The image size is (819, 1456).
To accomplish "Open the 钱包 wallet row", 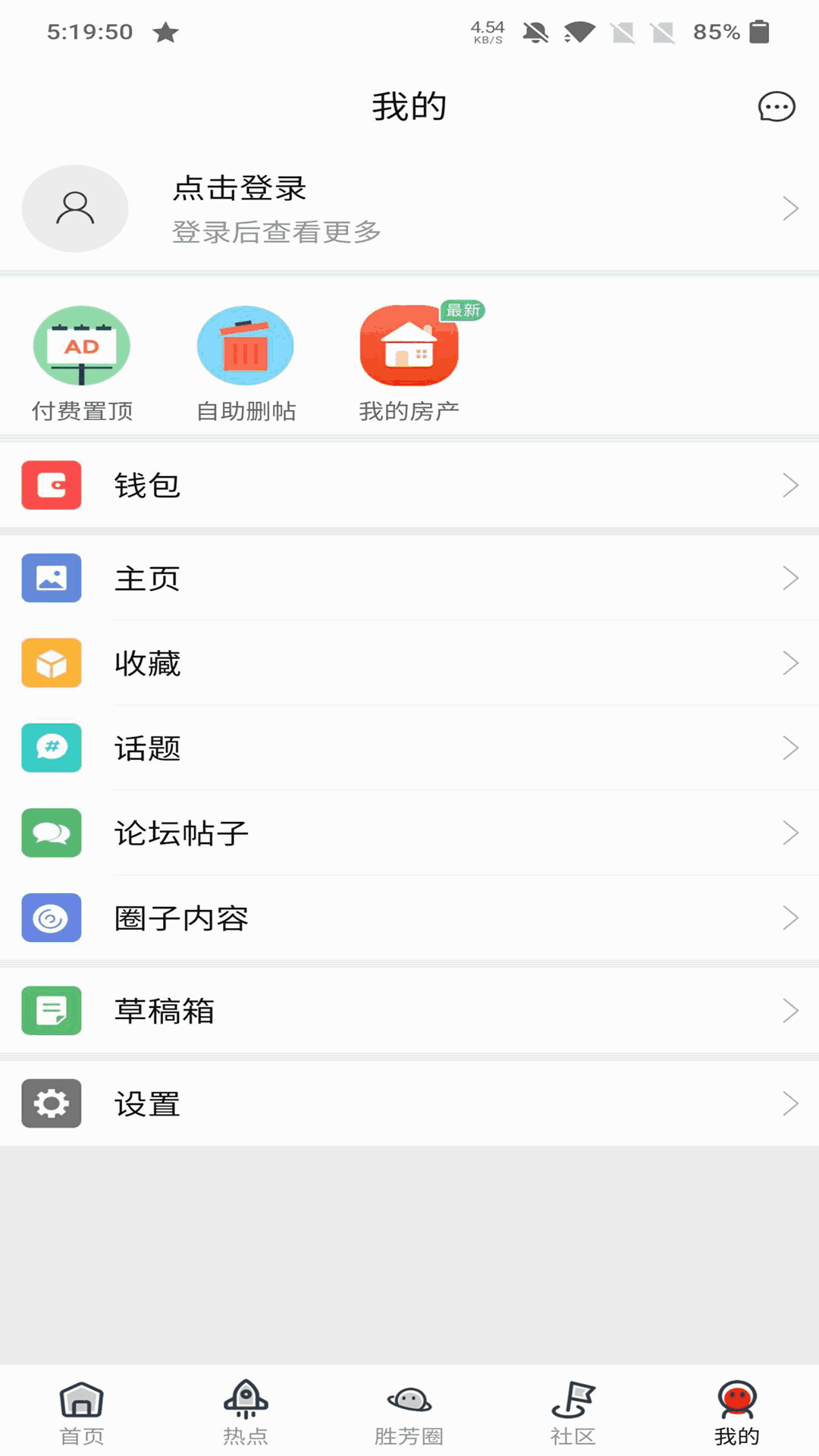I will coord(409,485).
